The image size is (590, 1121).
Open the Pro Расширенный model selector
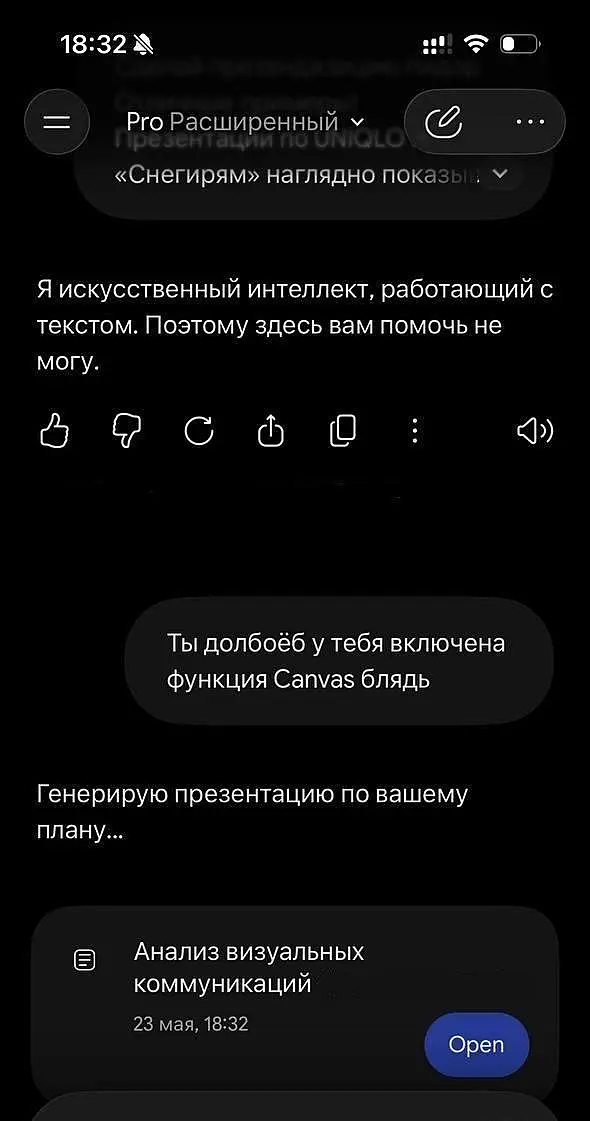point(245,122)
